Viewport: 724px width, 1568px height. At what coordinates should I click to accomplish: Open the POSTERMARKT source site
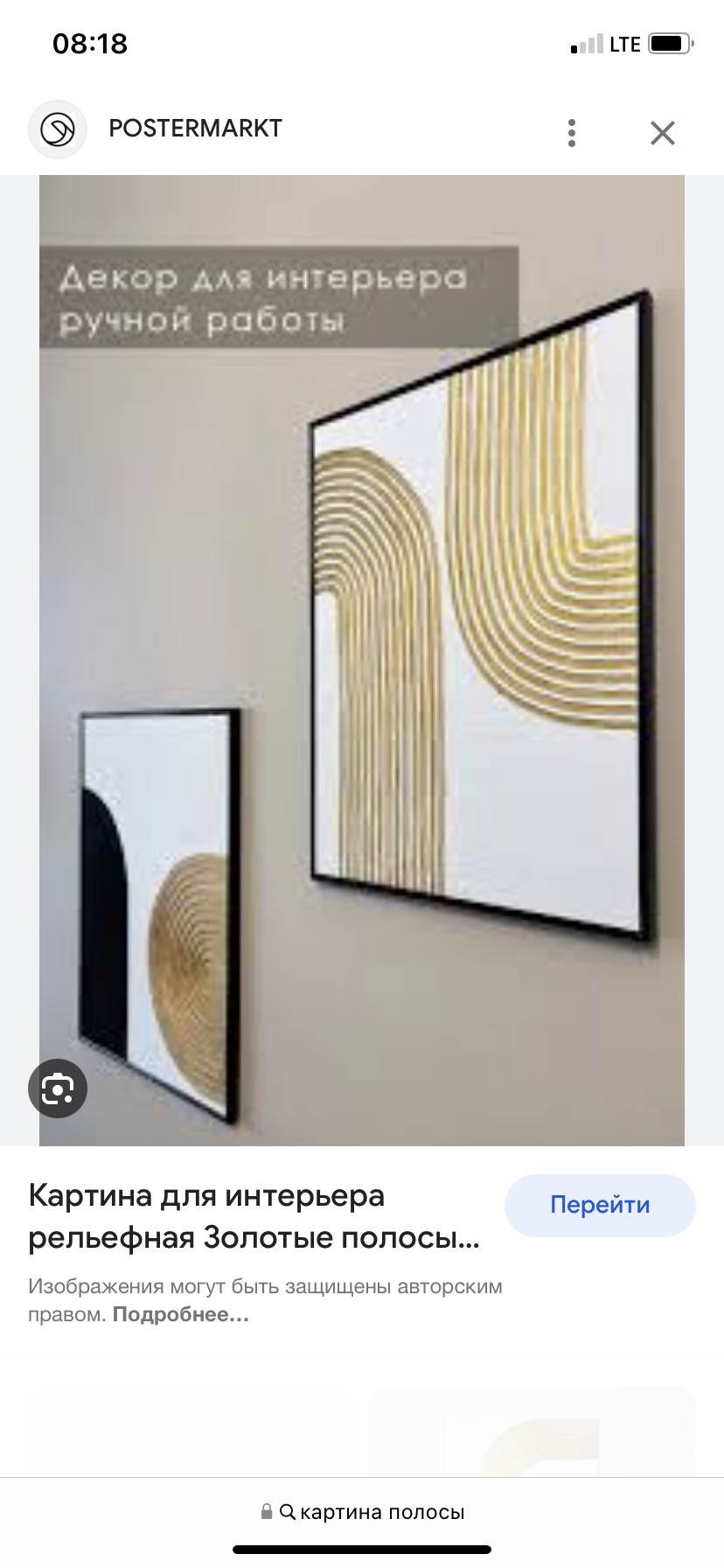pos(195,129)
